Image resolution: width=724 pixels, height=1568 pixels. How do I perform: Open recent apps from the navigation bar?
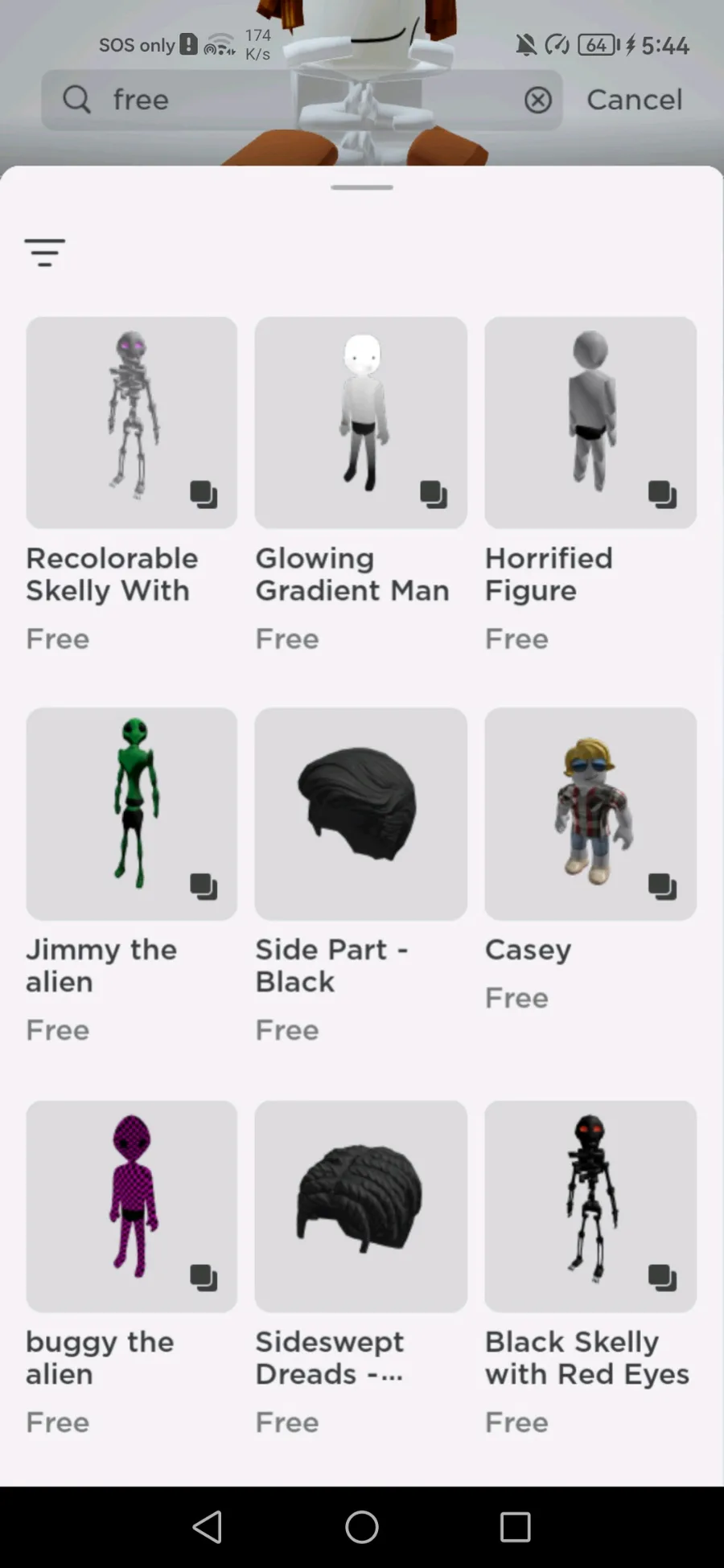pyautogui.click(x=515, y=1526)
